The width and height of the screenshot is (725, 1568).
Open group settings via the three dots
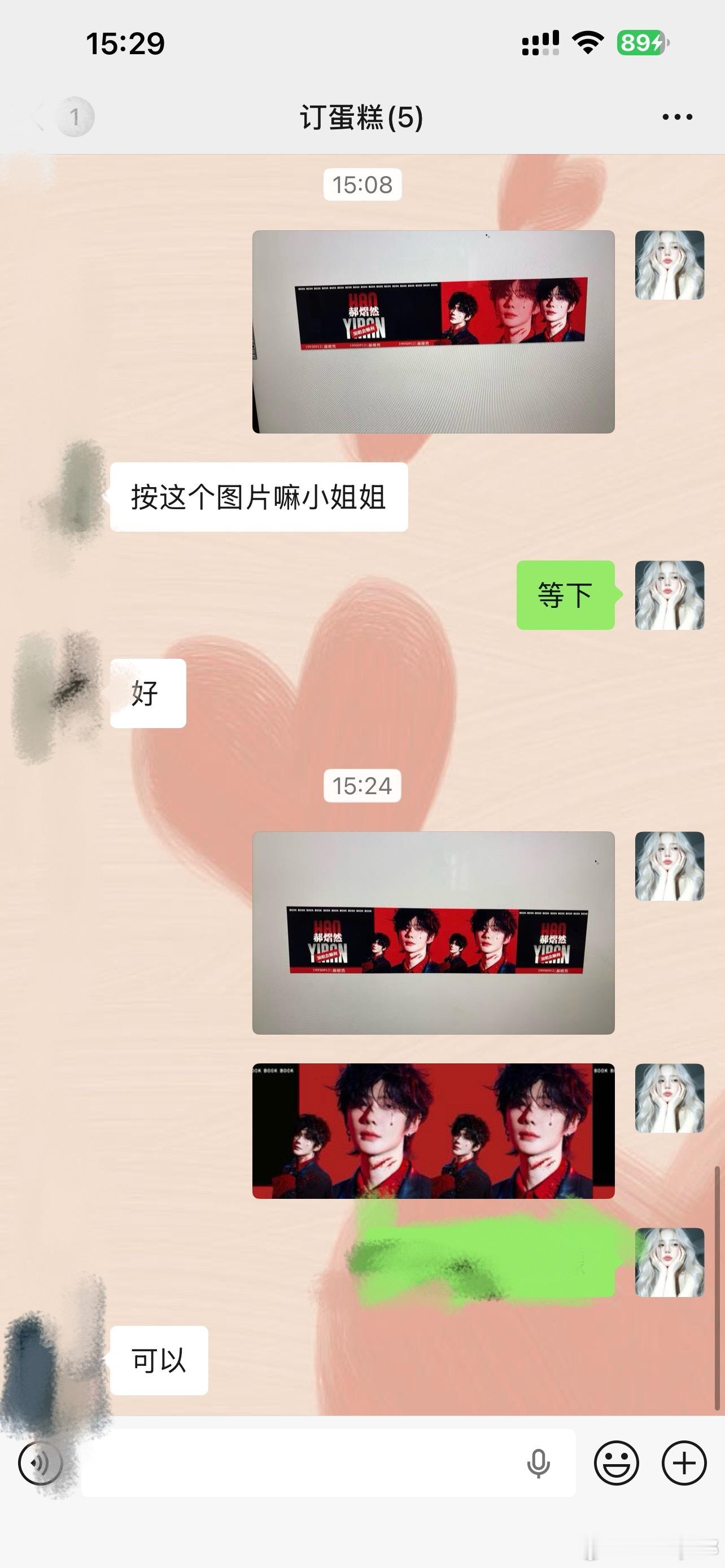(x=677, y=116)
